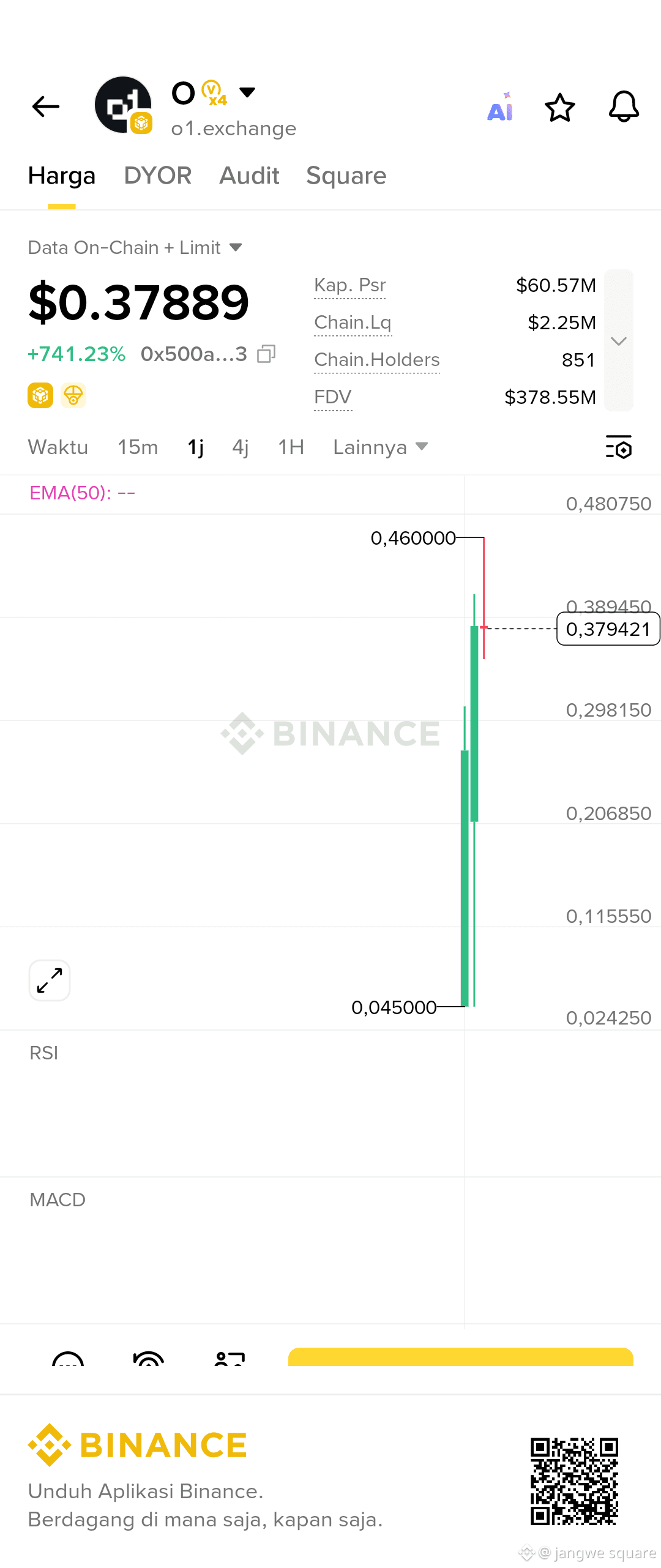Go back using the arrow
This screenshot has height=1568, width=661.
pos(46,106)
